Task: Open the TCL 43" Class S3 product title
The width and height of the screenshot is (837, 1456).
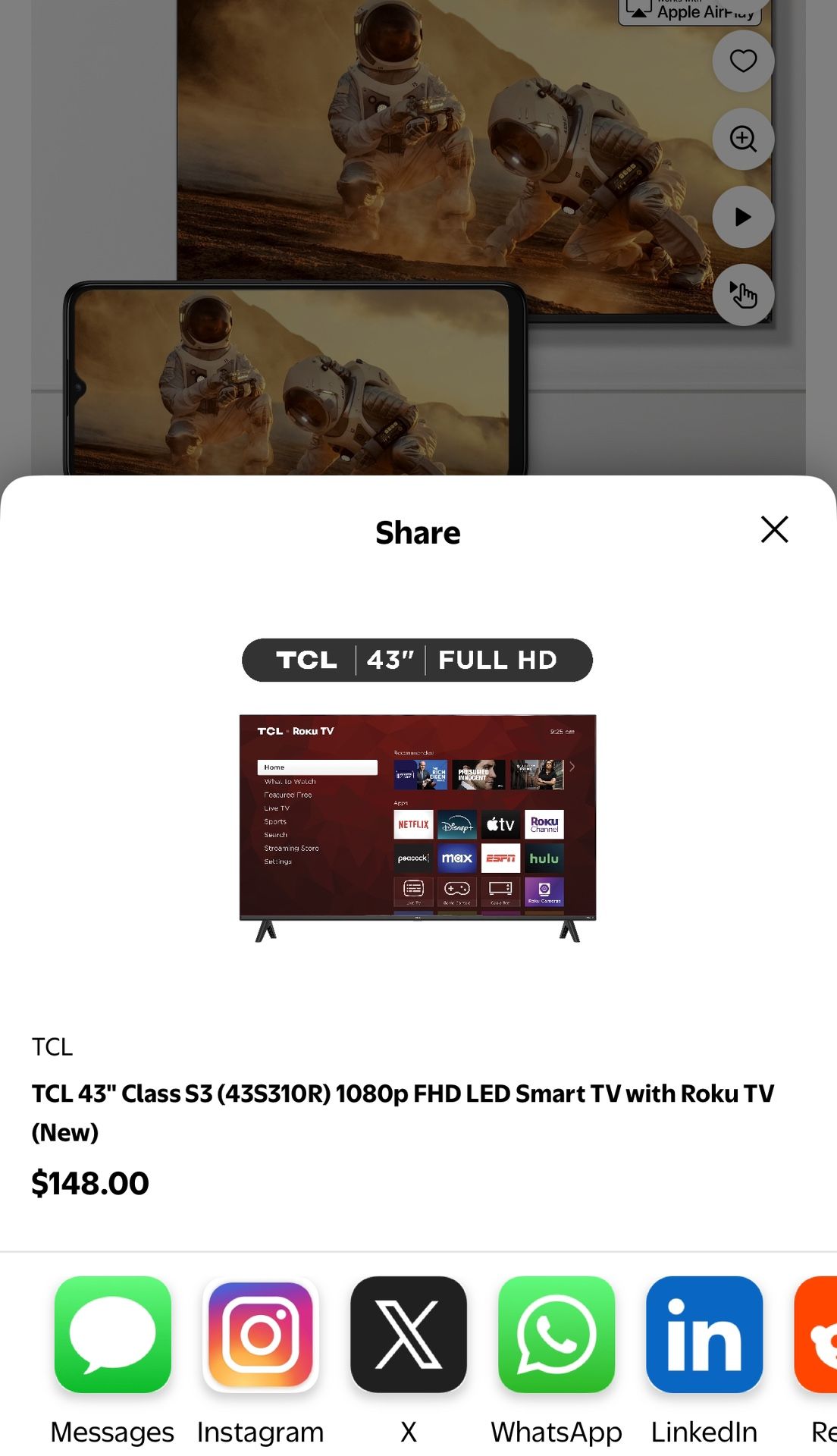Action: point(403,1094)
